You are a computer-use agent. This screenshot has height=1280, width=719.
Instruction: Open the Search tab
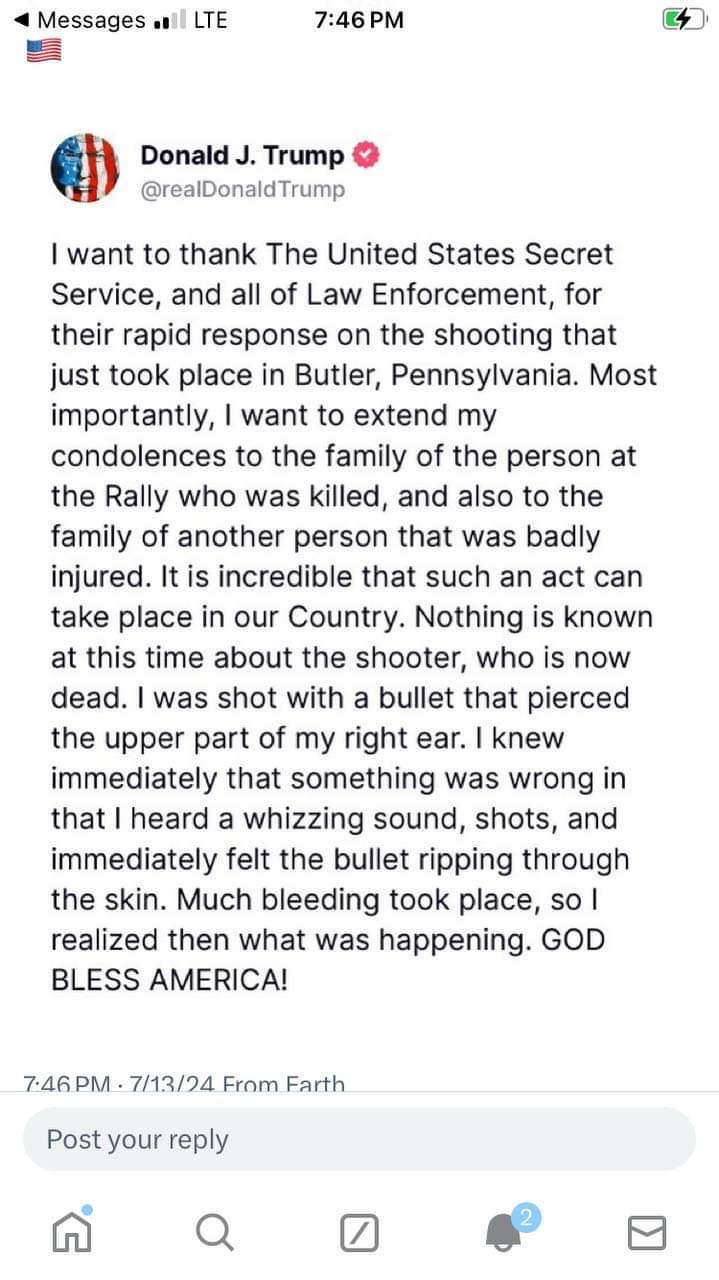click(215, 1233)
